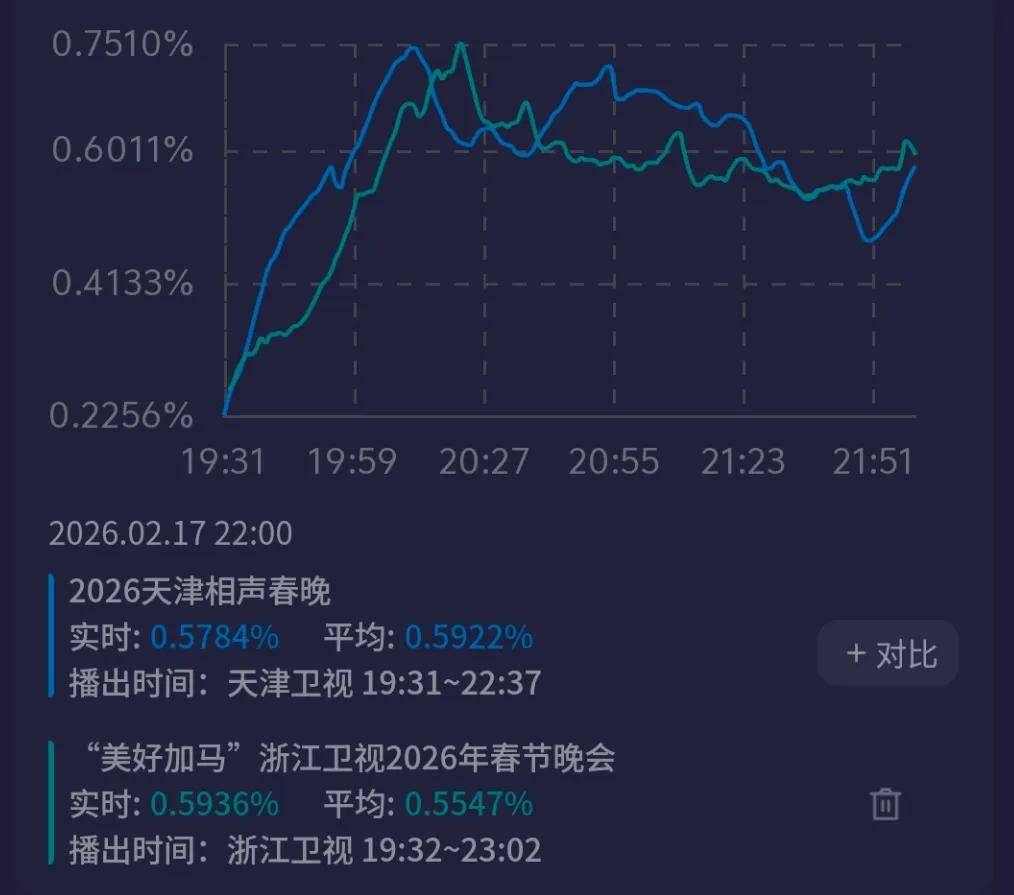Delete the 浙江卫视 春节晚会 comparison entry
This screenshot has height=895, width=1014.
coord(885,804)
